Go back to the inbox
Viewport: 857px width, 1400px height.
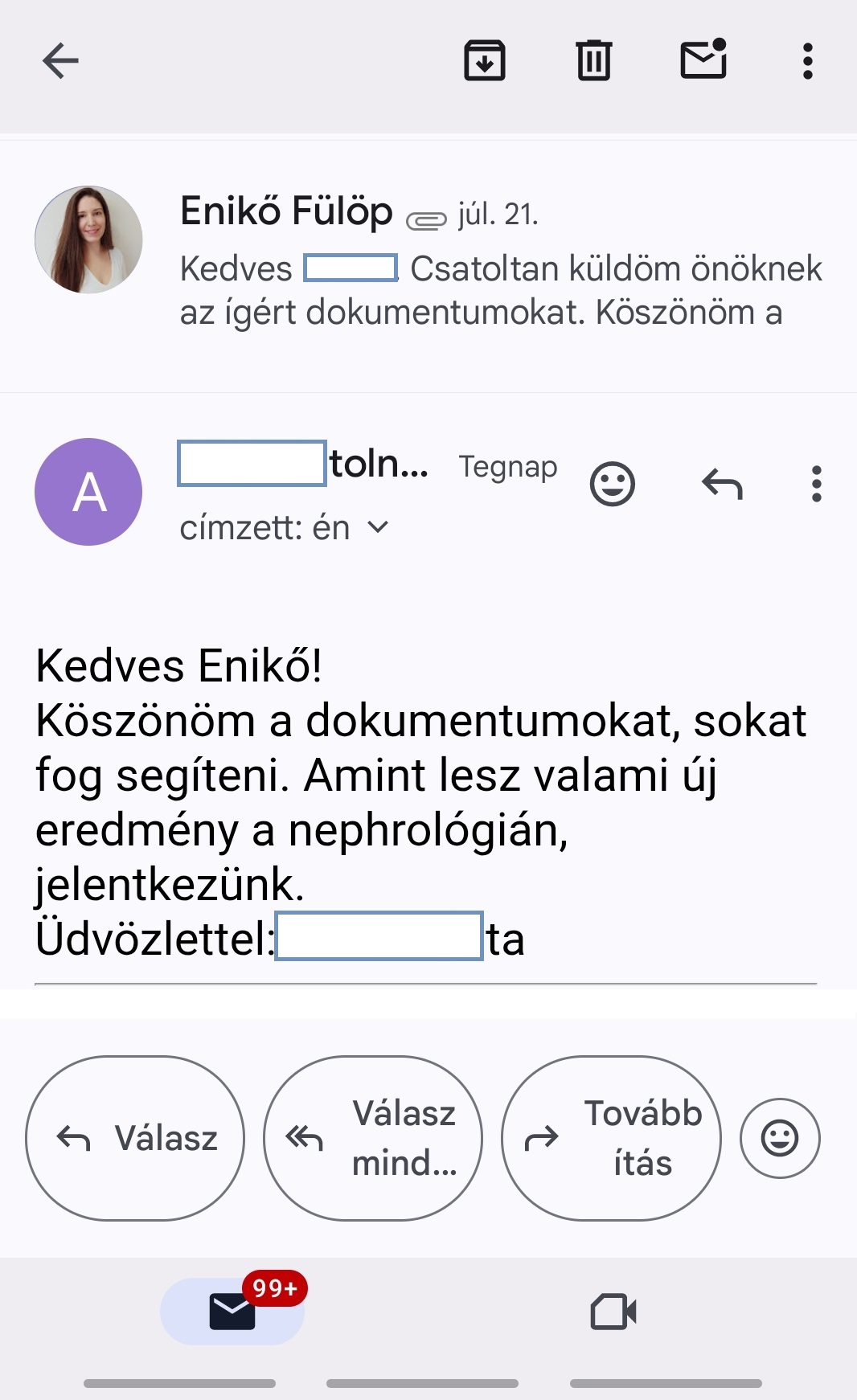click(60, 61)
